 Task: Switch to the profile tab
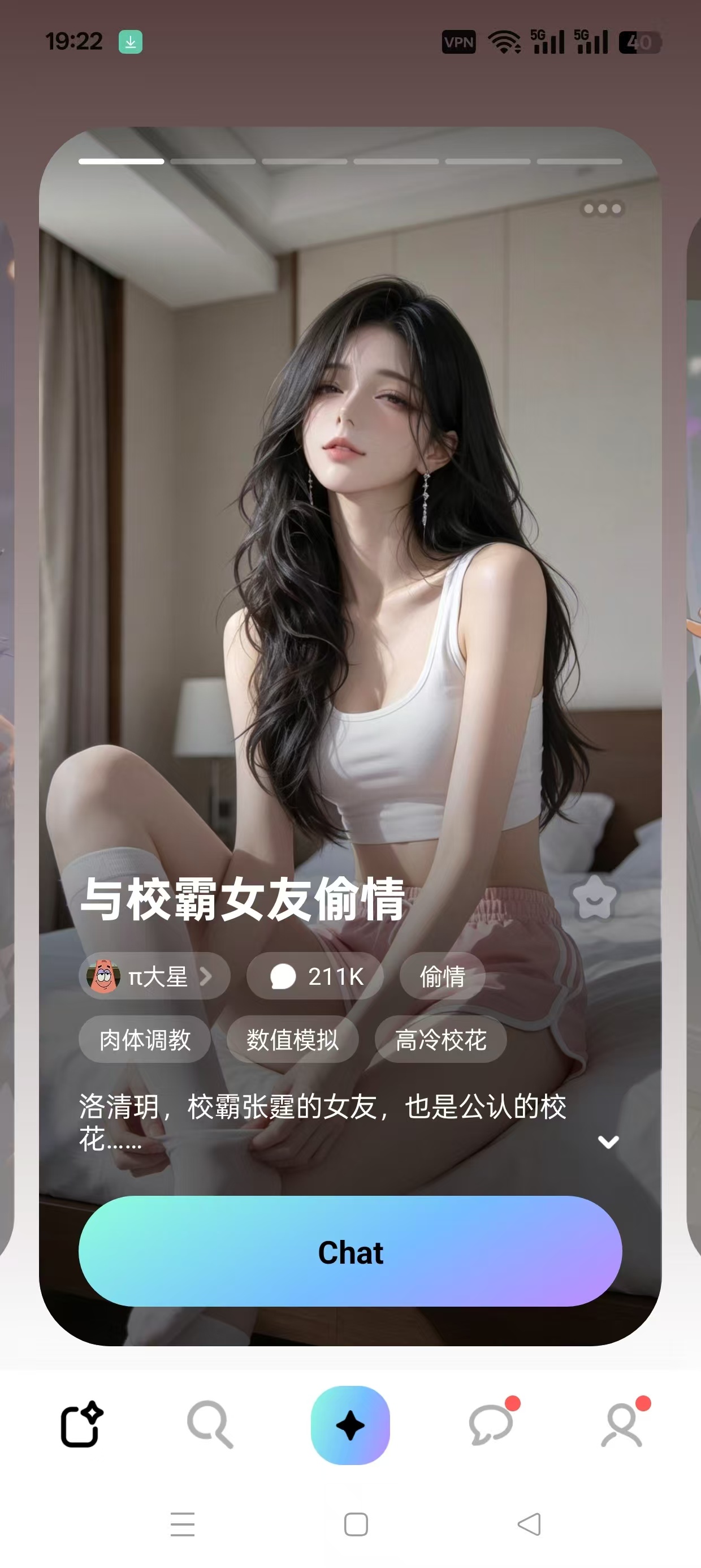coord(622,1425)
